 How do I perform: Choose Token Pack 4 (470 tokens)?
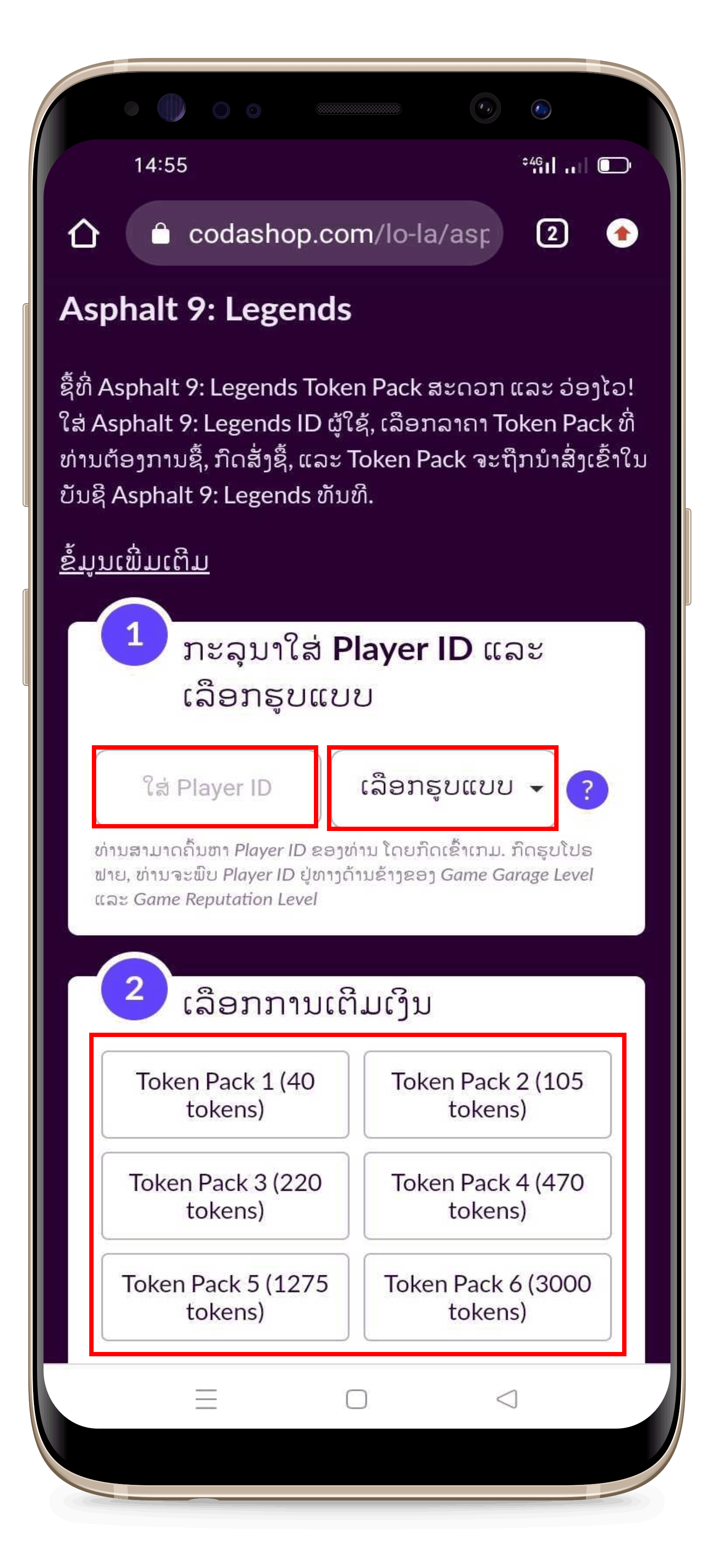click(x=487, y=1196)
